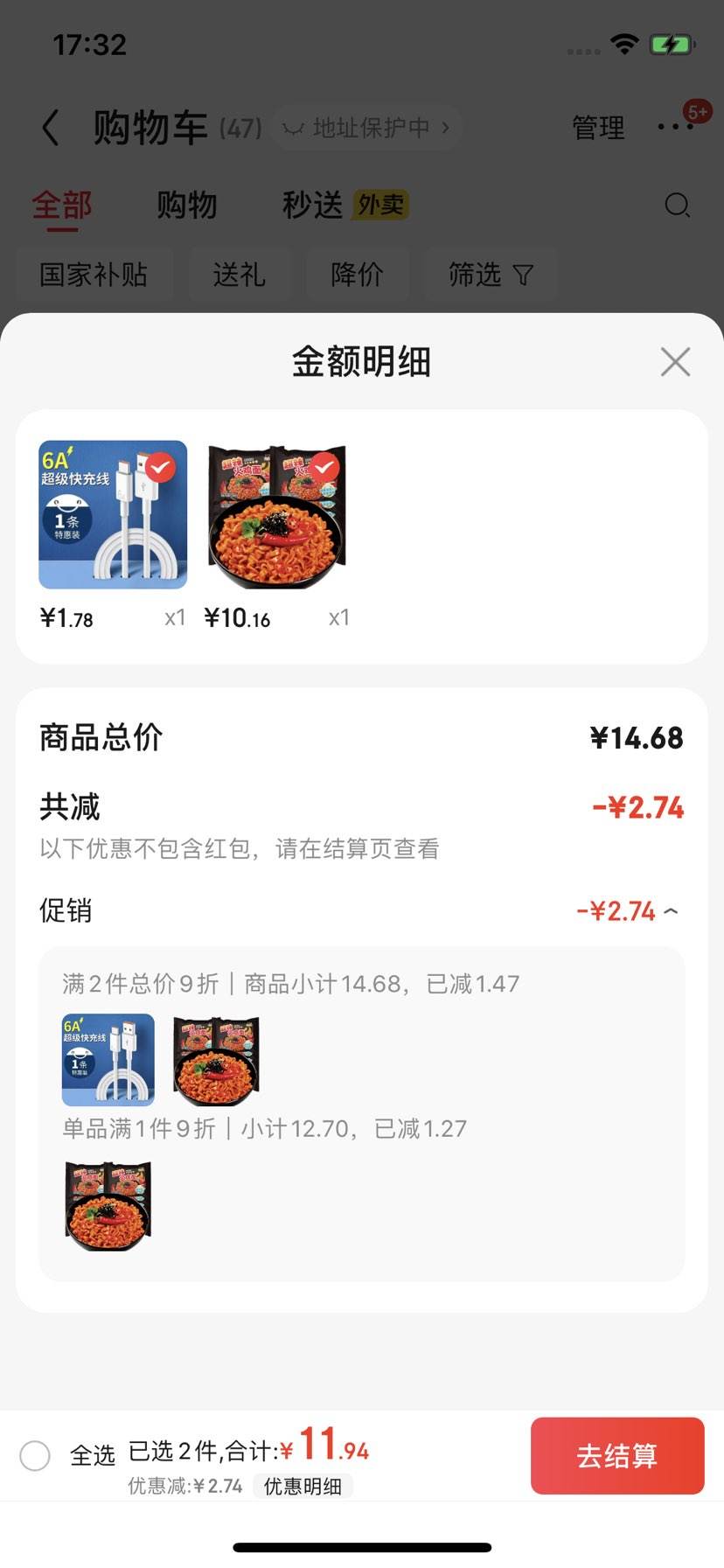Deselect the 6A charging cable item
Screen dimensions: 724x1568
click(x=159, y=468)
